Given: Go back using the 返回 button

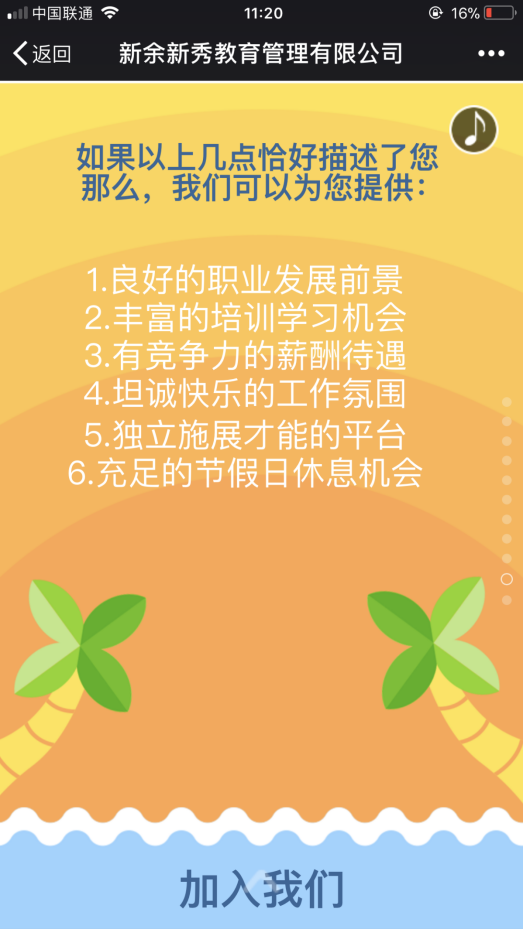Looking at the screenshot, I should [x=42, y=54].
